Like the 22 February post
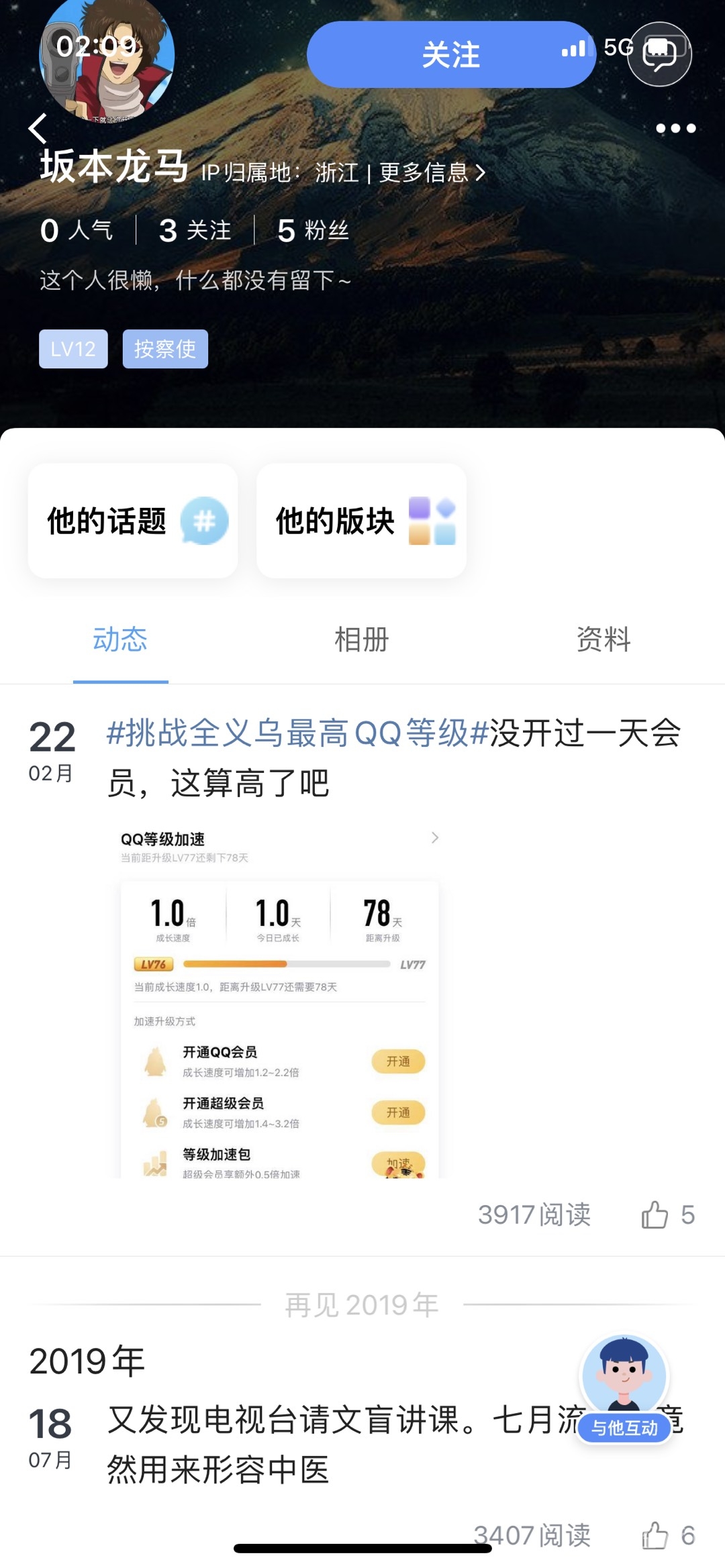The image size is (725, 1568). [655, 1214]
